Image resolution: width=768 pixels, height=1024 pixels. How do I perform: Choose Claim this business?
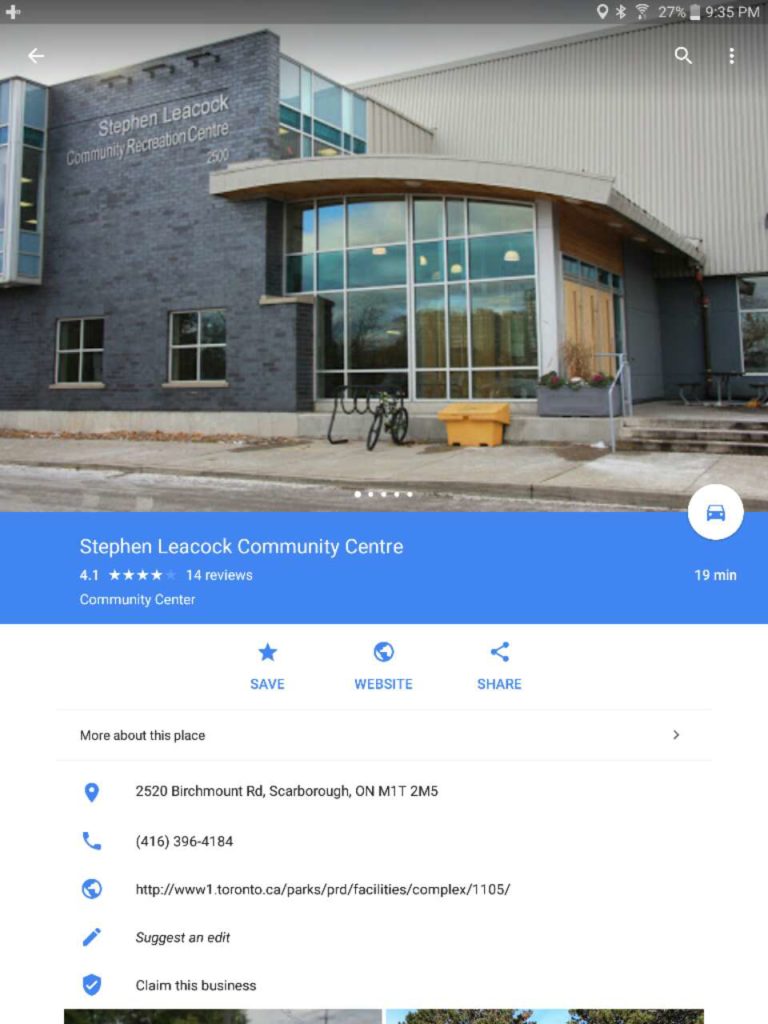[x=196, y=985]
